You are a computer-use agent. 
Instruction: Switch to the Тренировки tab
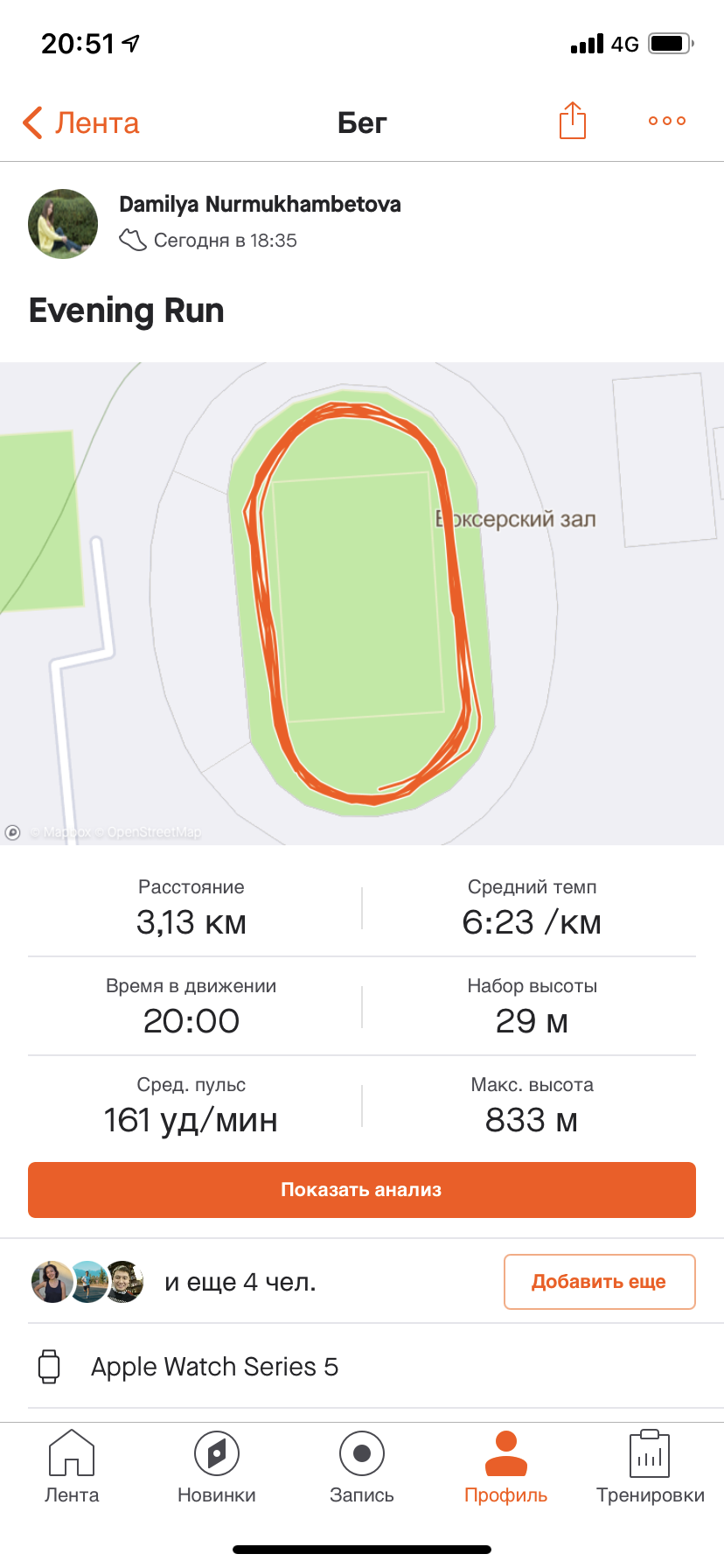pos(650,1466)
